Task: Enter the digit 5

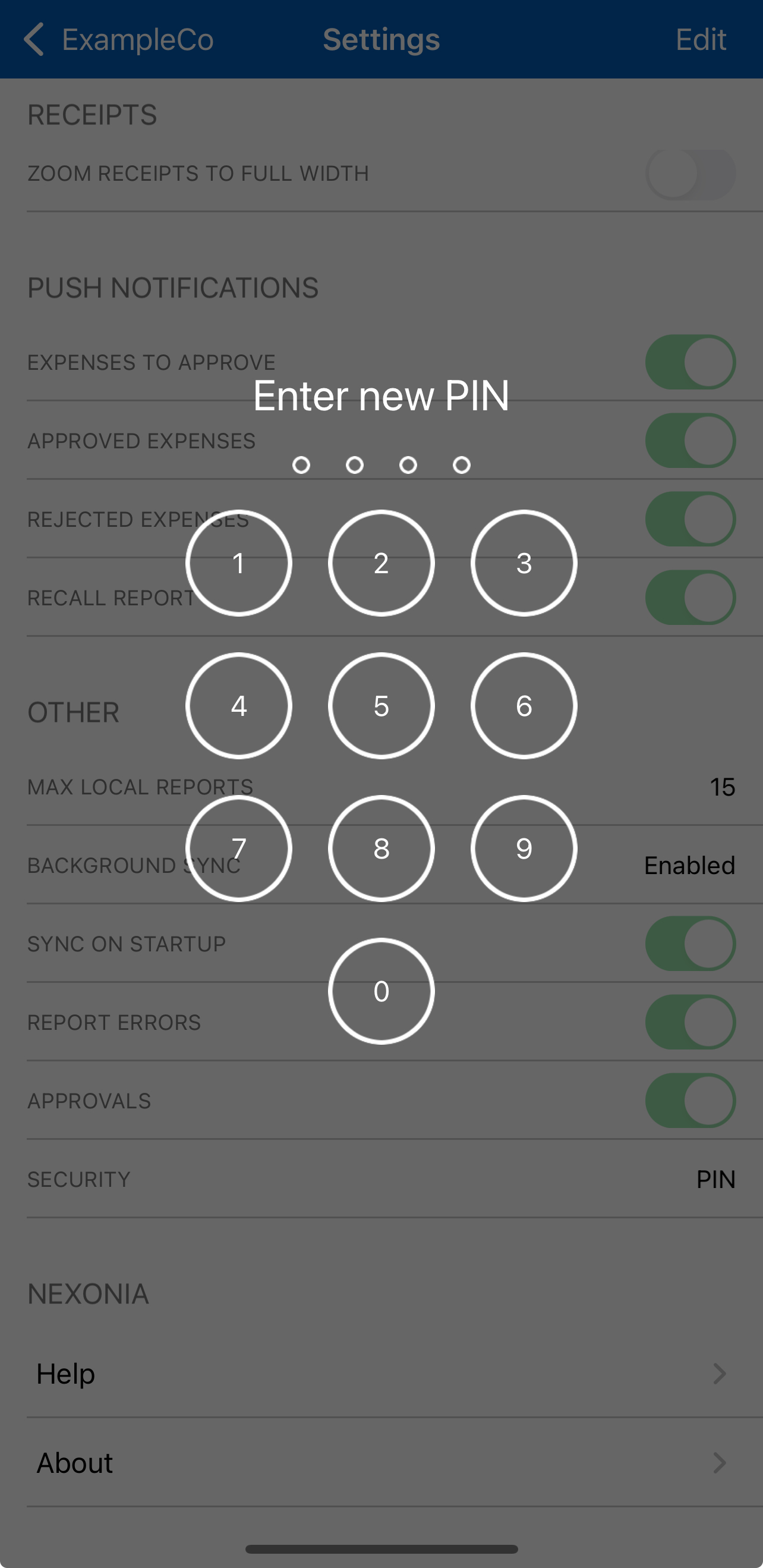Action: point(381,705)
